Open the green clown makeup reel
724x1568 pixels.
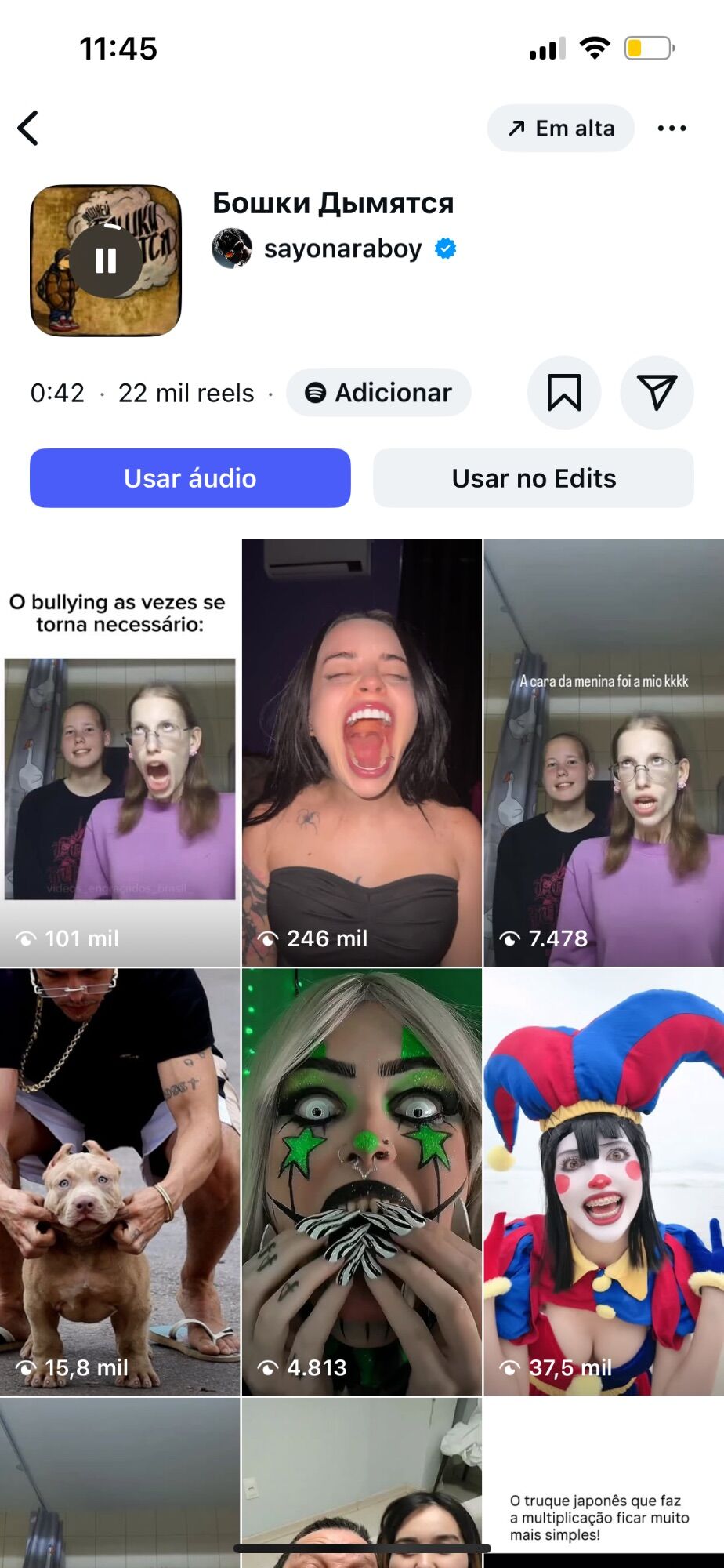pyautogui.click(x=362, y=1182)
